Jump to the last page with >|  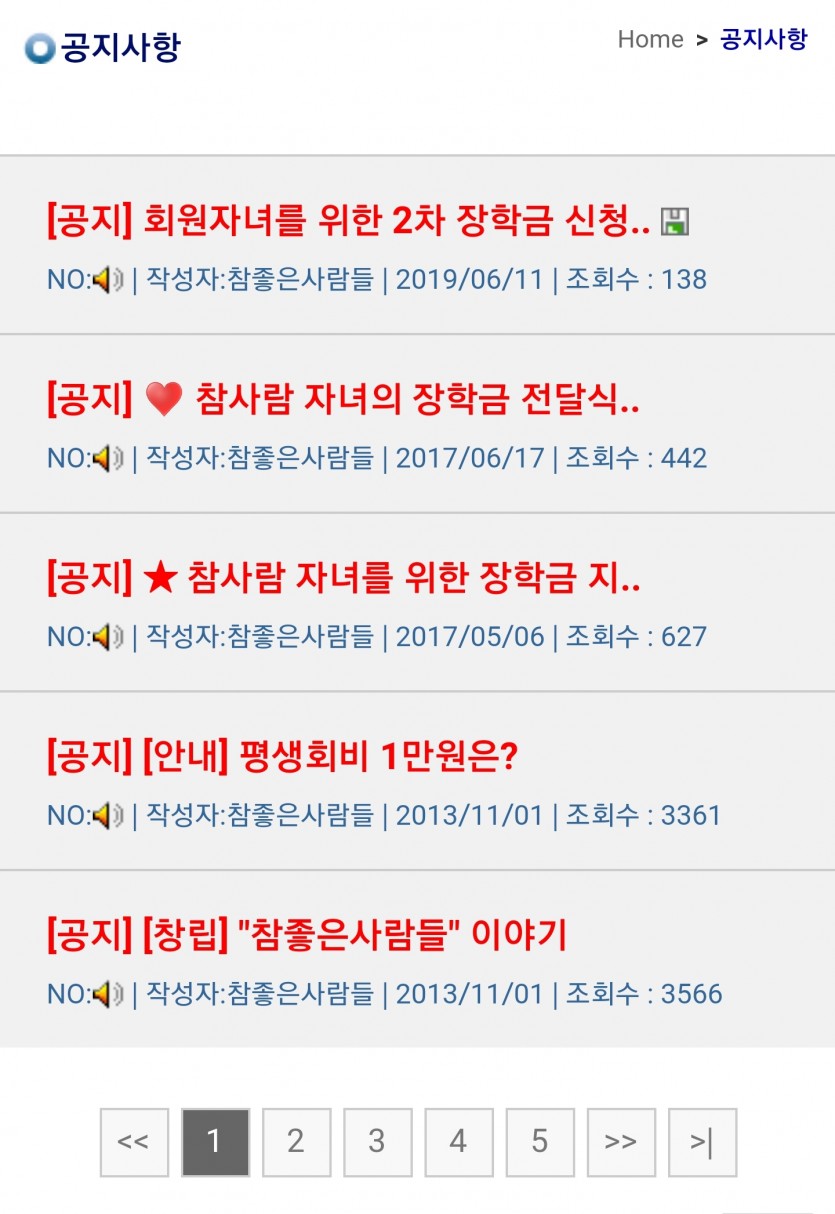(702, 1142)
